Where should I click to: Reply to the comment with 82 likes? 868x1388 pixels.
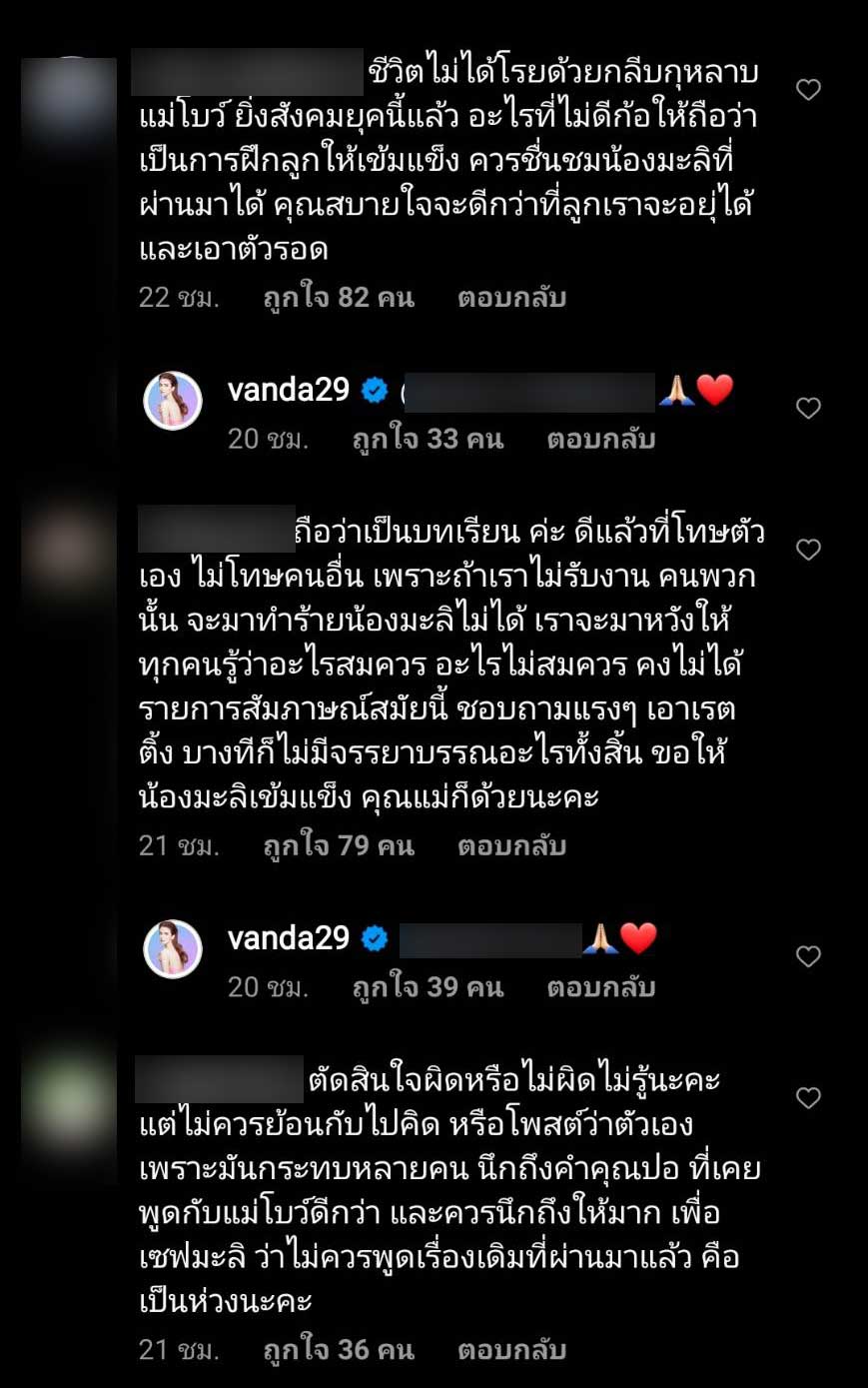[511, 298]
